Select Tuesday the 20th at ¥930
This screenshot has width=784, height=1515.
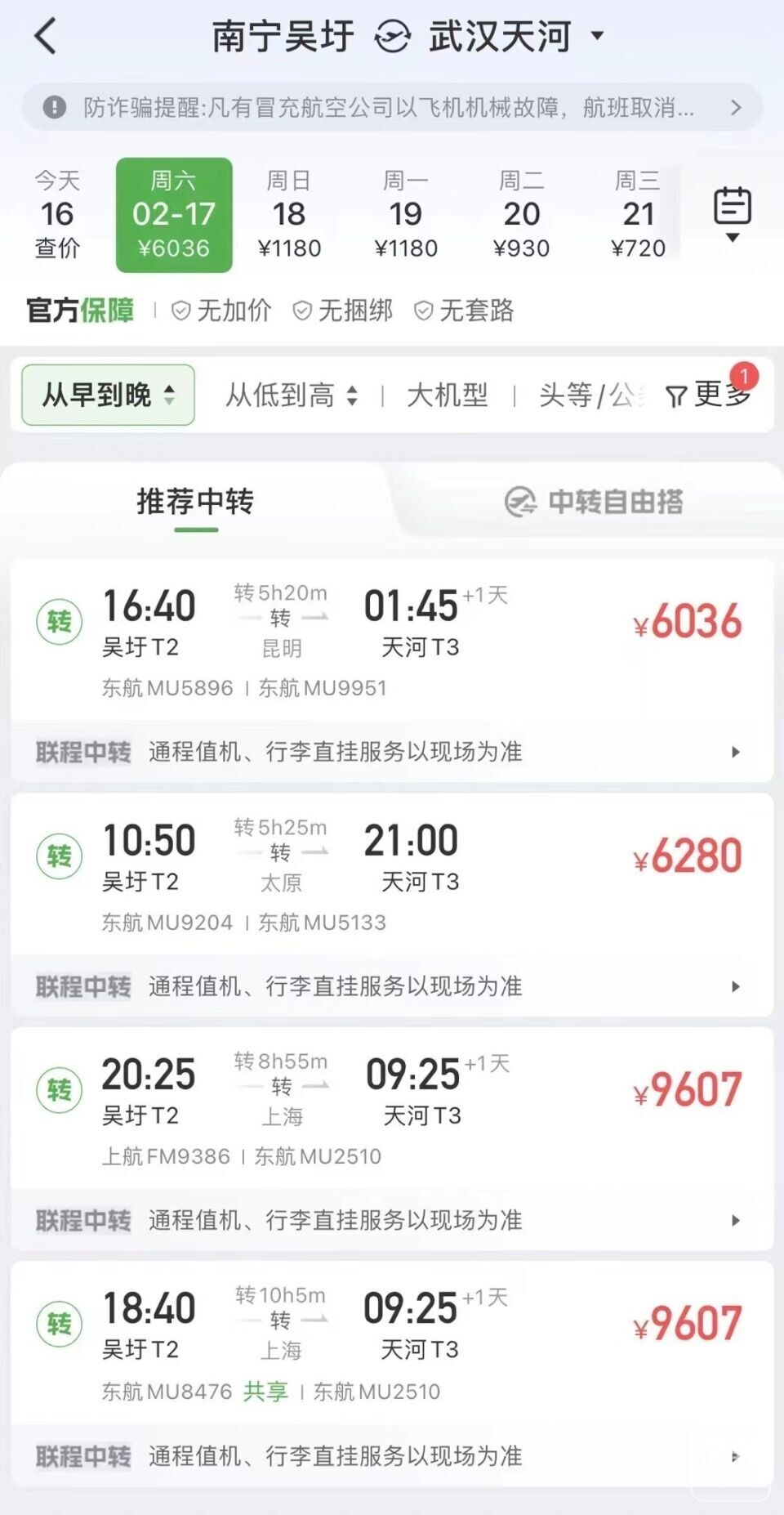click(x=522, y=215)
